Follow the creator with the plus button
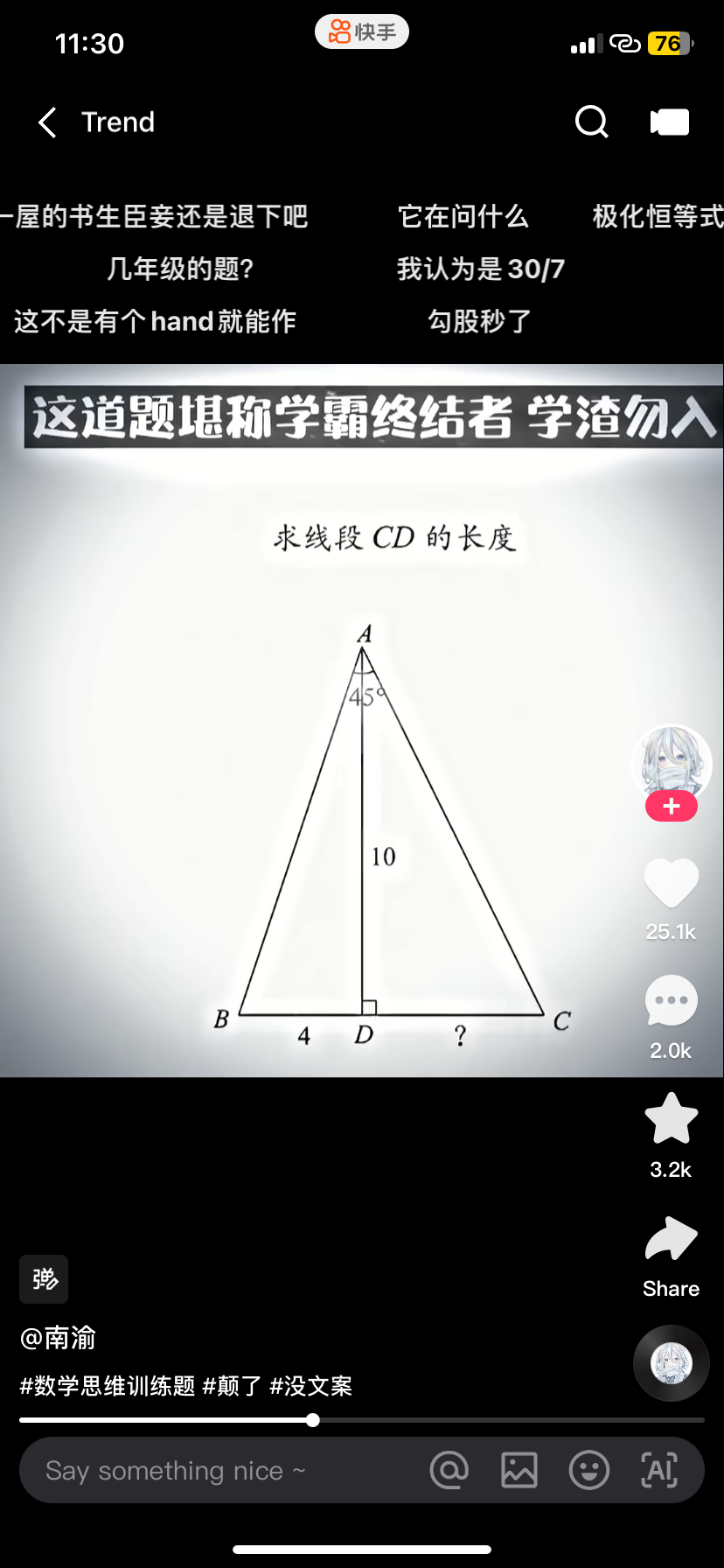Screen dimensions: 724x1568 672,807
